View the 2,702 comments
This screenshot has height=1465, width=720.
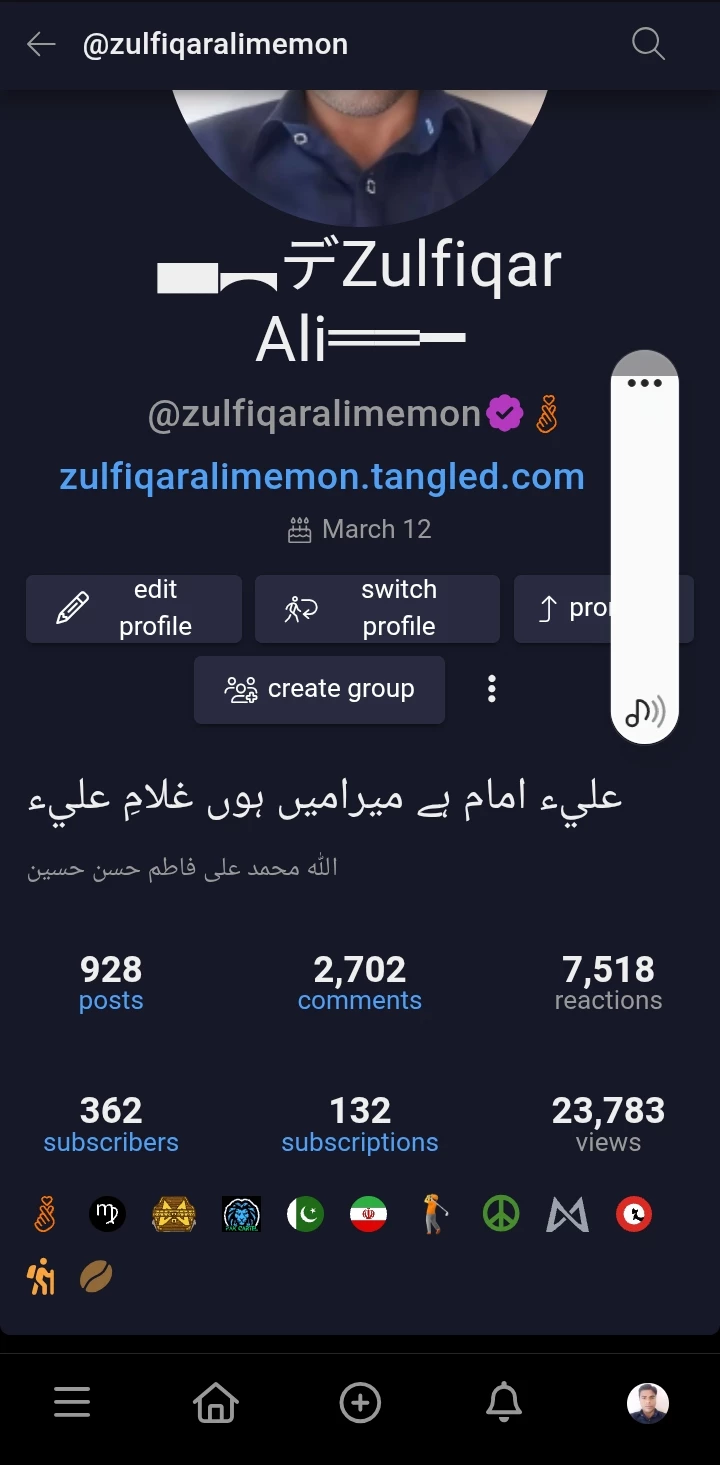pyautogui.click(x=360, y=983)
